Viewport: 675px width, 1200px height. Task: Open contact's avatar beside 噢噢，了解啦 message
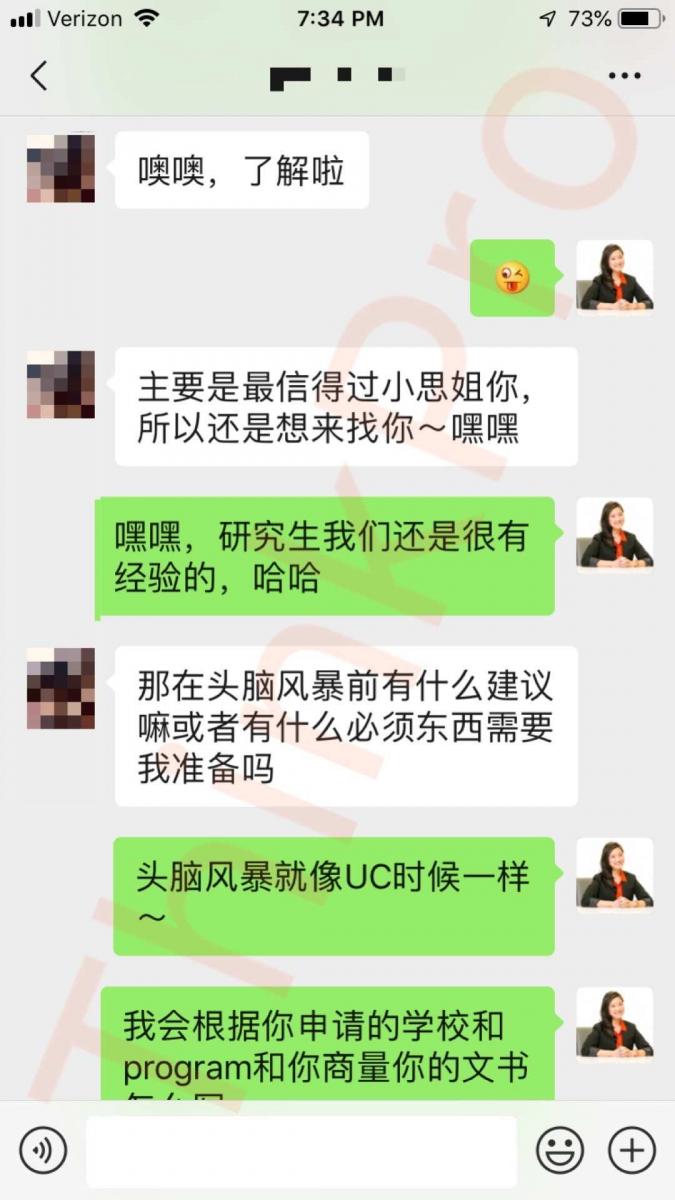pos(61,168)
